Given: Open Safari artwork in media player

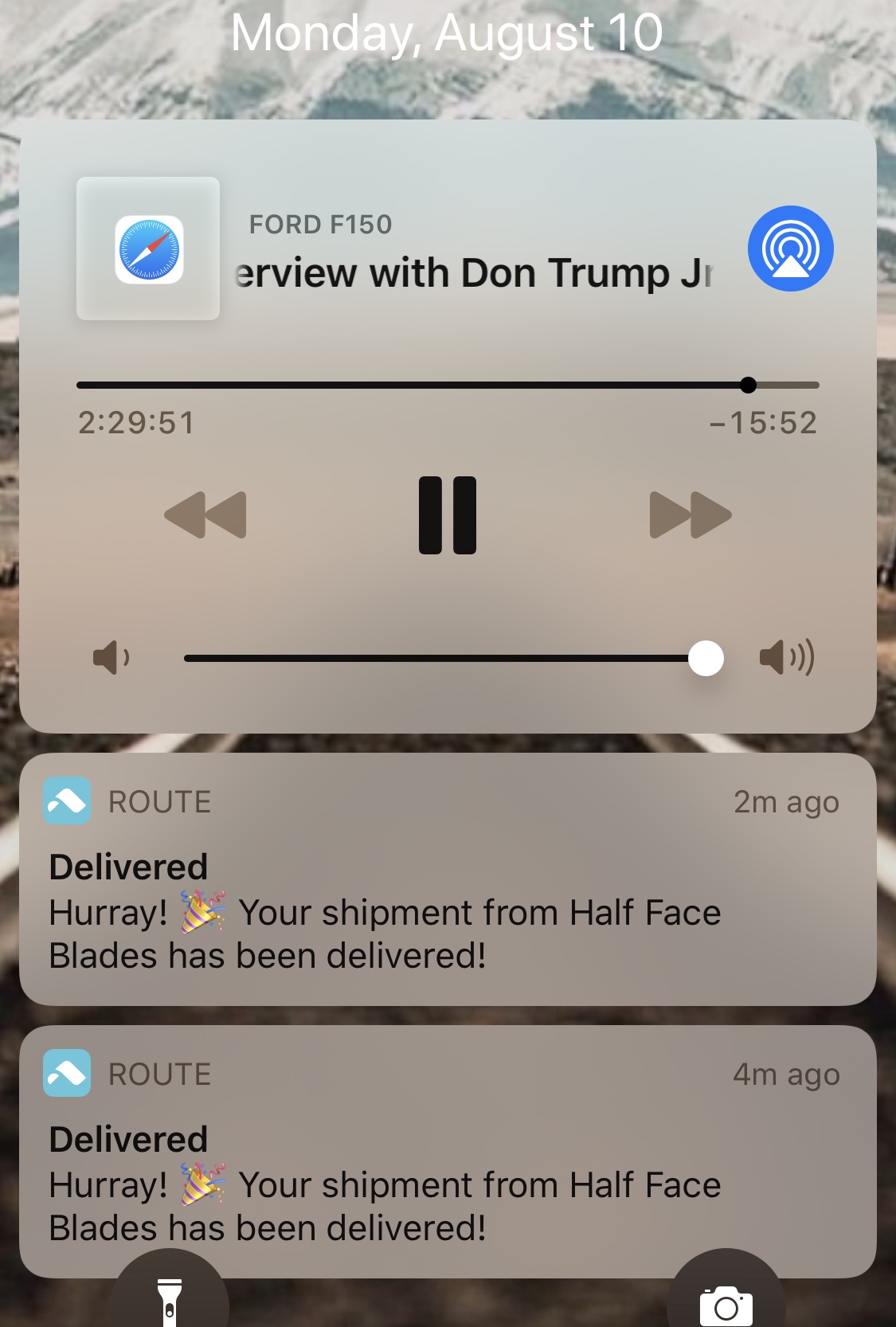Looking at the screenshot, I should pos(148,249).
